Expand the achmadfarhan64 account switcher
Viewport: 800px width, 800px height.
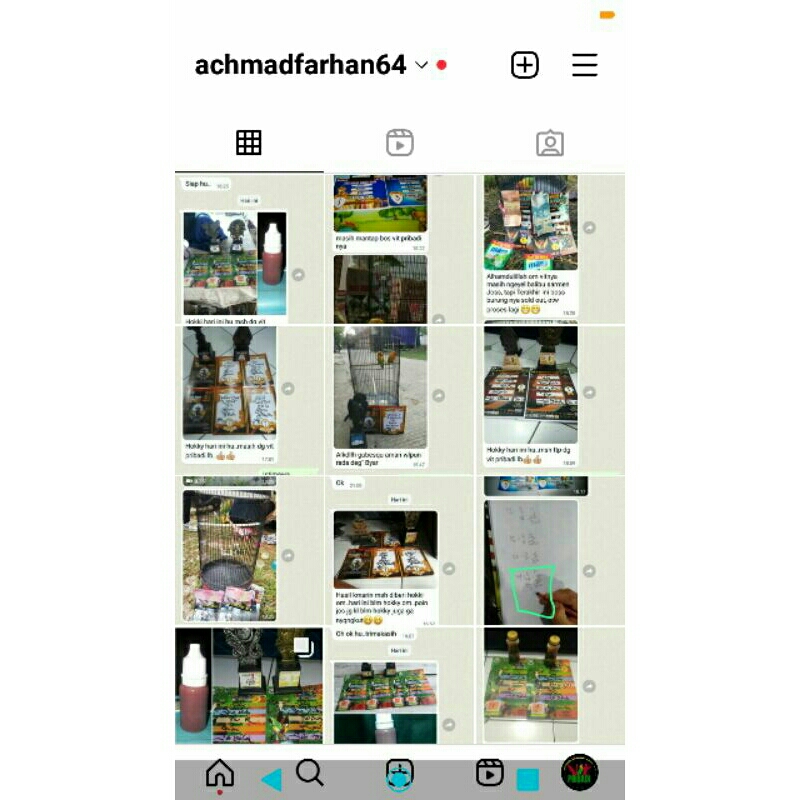pyautogui.click(x=421, y=65)
